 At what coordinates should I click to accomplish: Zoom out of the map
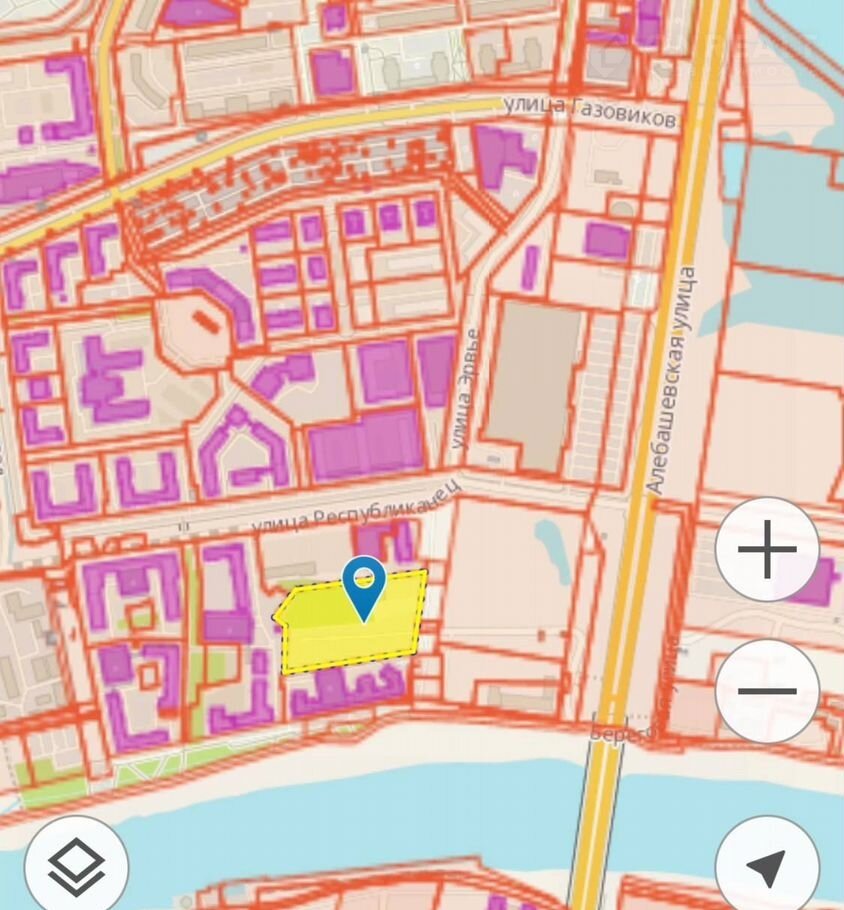coord(767,691)
